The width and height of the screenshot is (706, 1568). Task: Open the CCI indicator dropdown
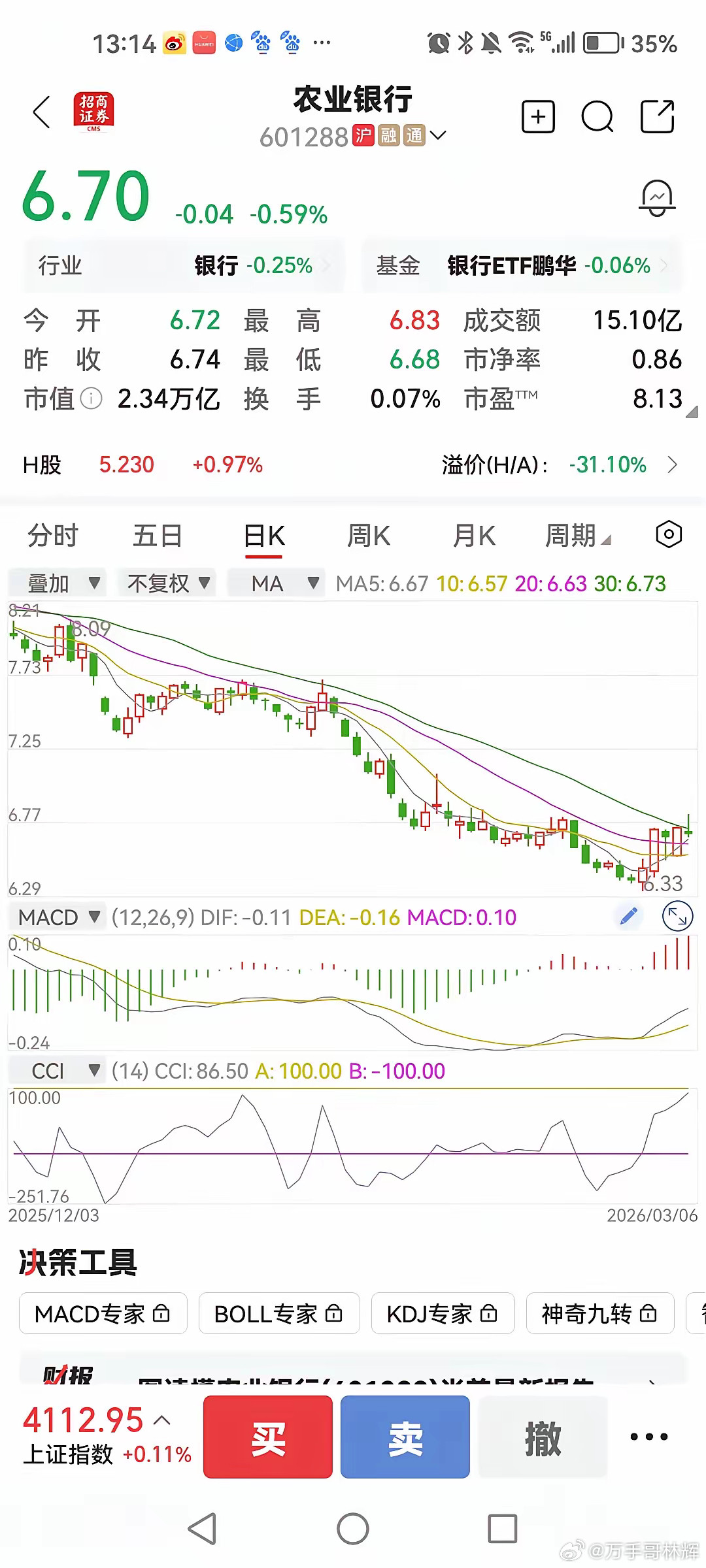pyautogui.click(x=58, y=1070)
